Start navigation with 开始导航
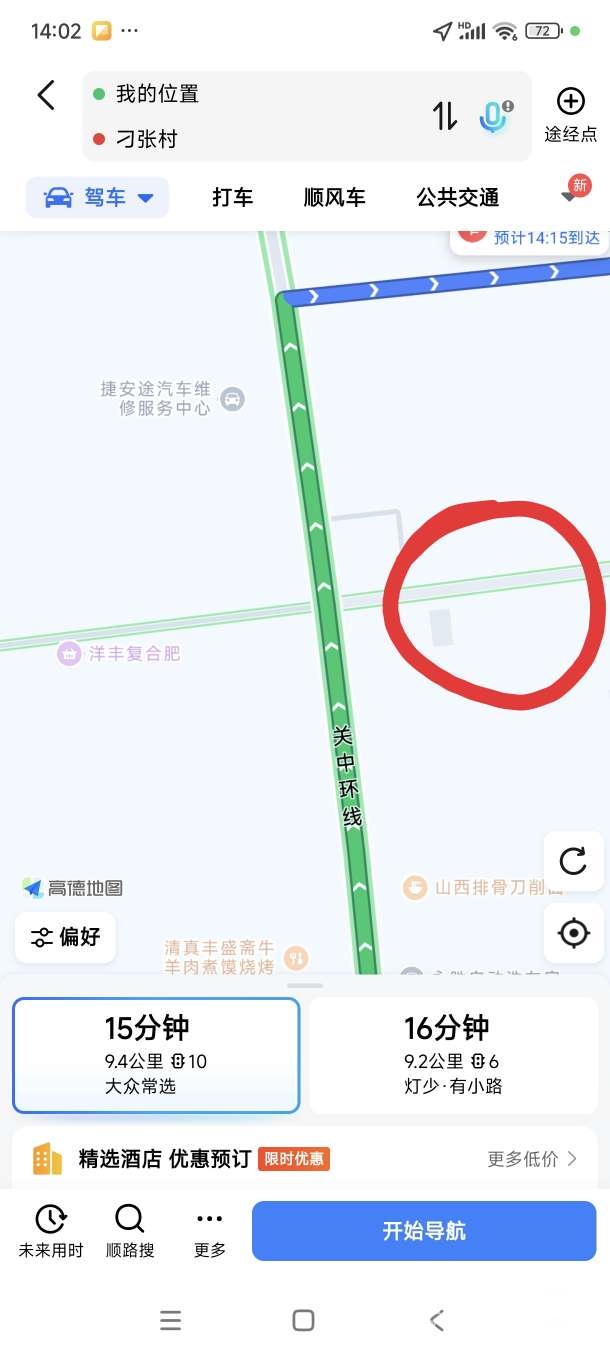The image size is (610, 1356). pos(424,1230)
